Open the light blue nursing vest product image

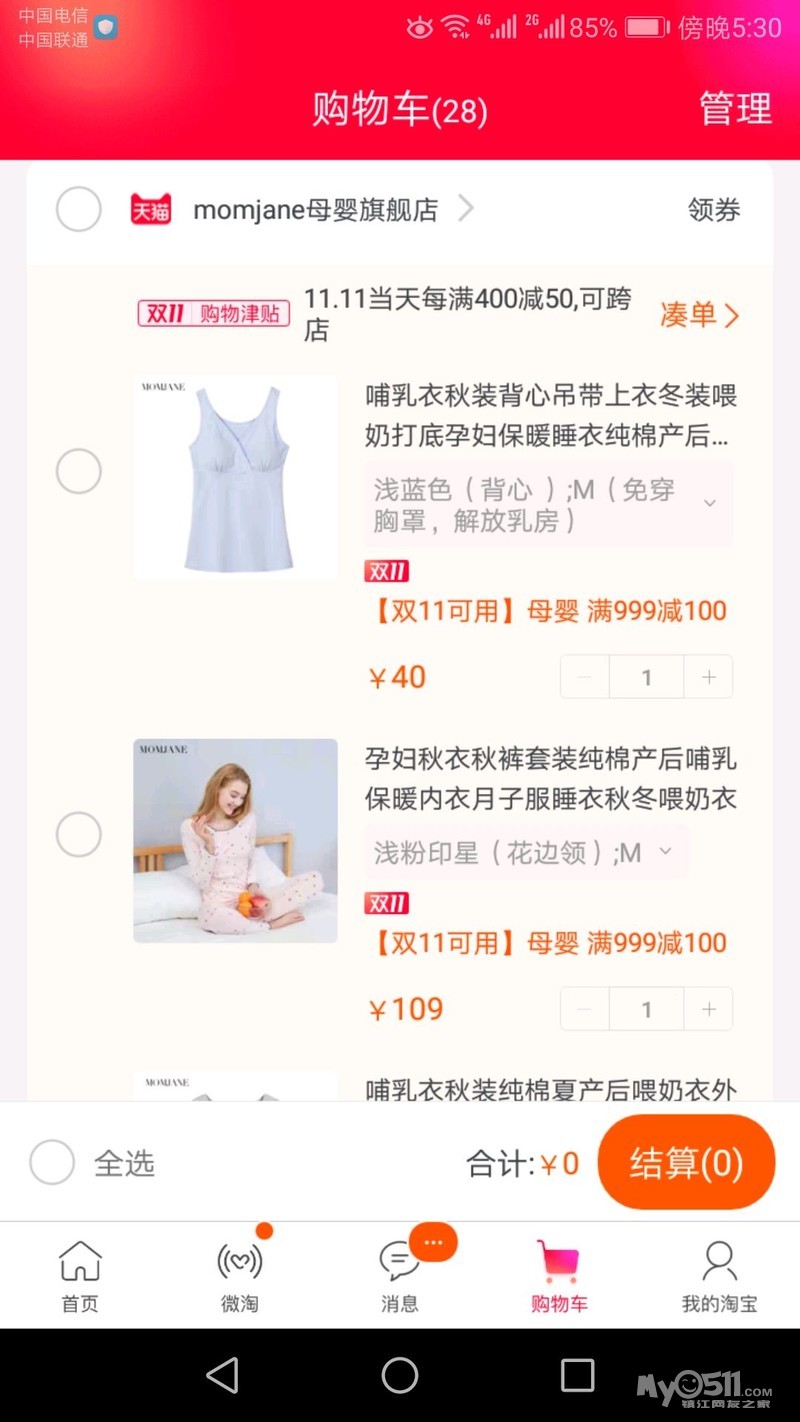pyautogui.click(x=236, y=478)
